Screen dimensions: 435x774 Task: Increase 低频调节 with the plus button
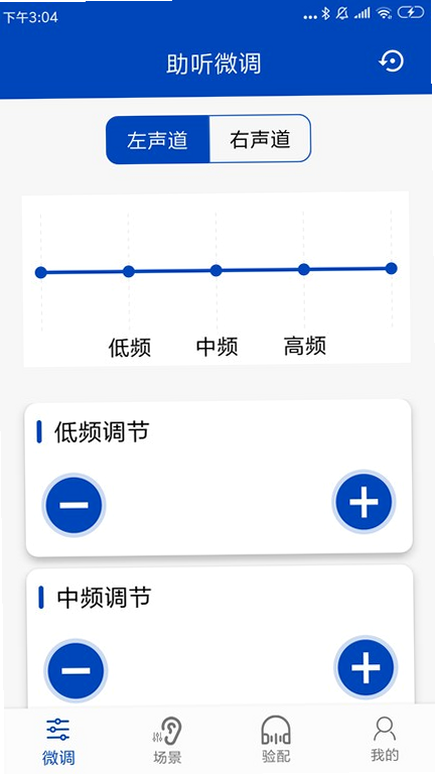pos(364,502)
